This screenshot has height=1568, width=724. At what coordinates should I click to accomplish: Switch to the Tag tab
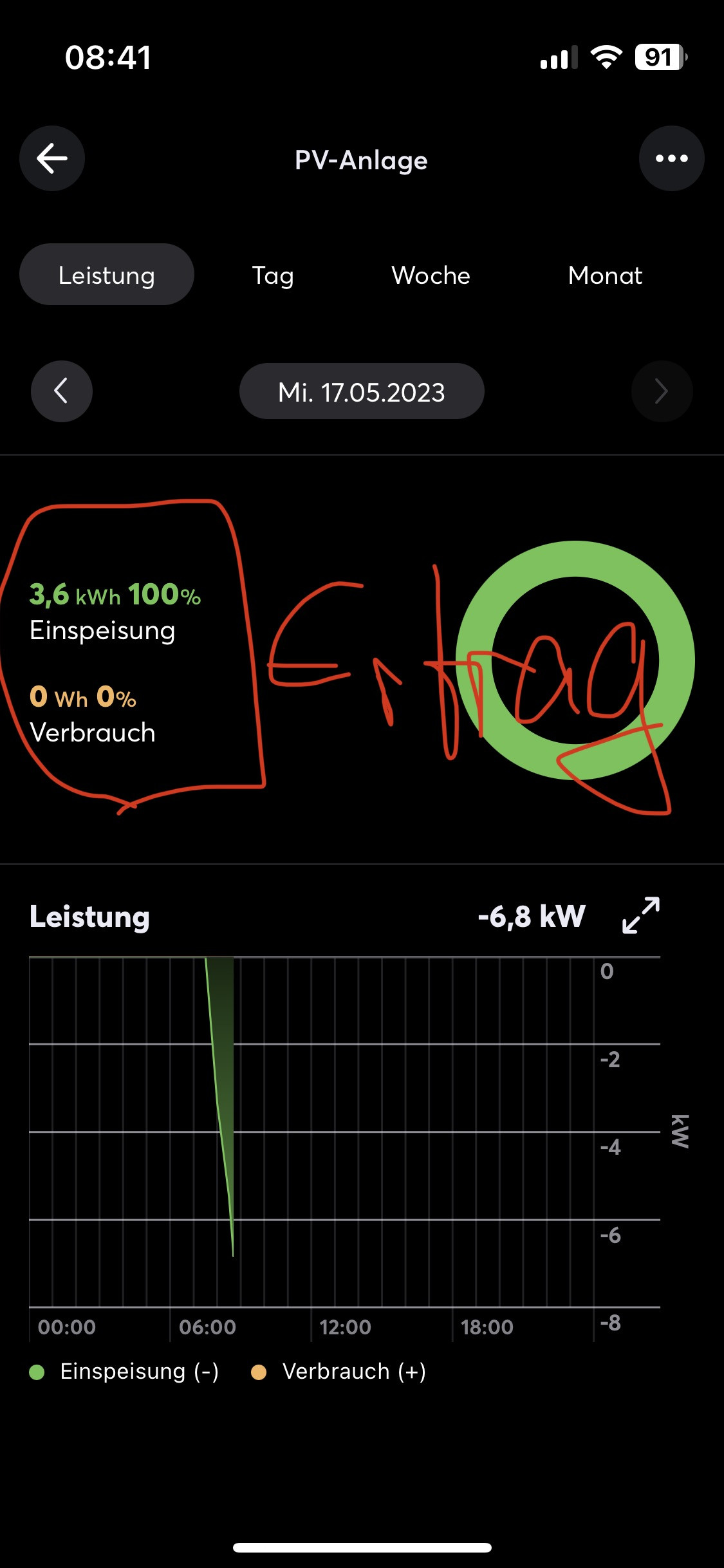pyautogui.click(x=273, y=275)
